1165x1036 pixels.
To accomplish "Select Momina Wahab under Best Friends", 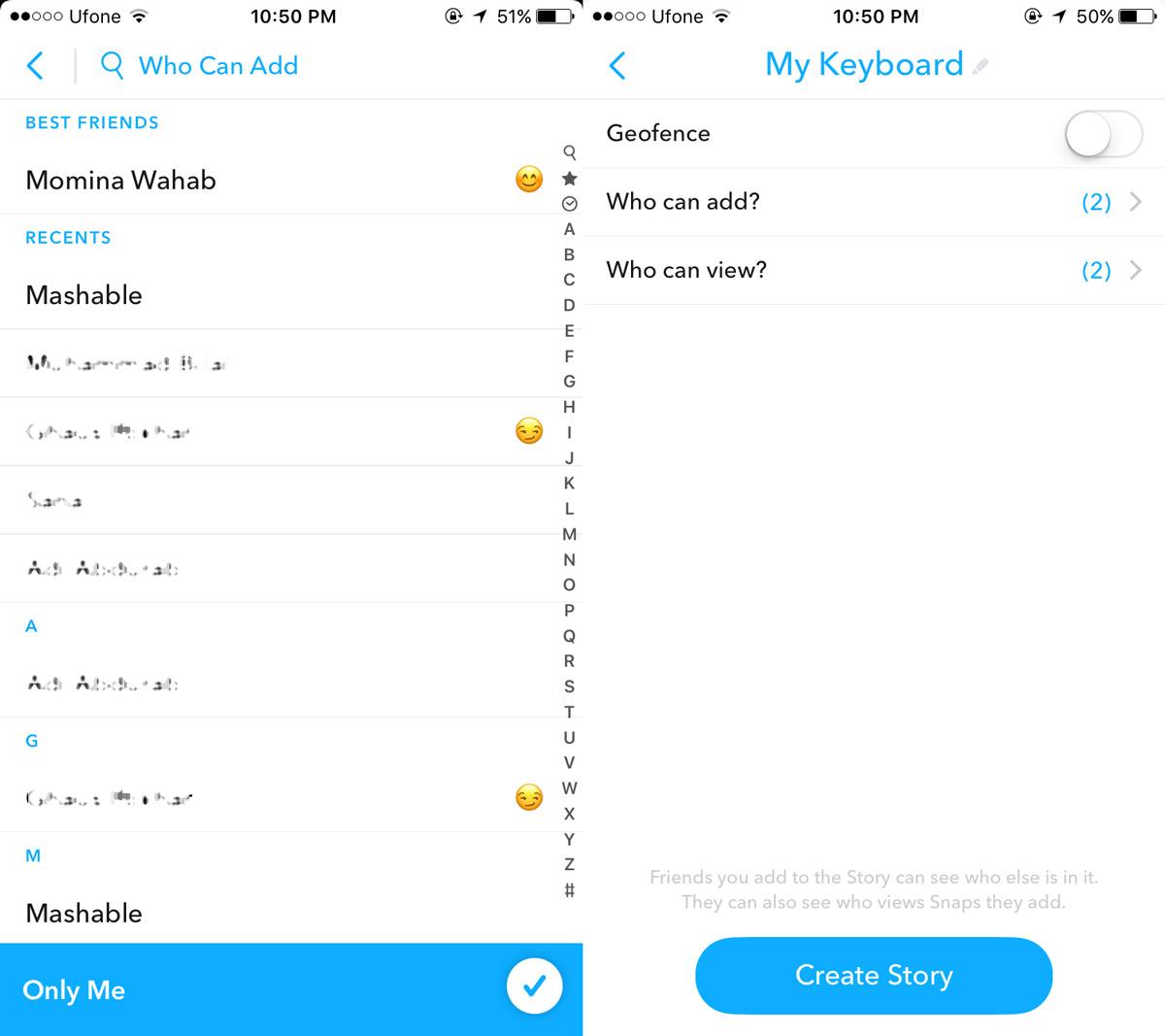I will pos(121,181).
